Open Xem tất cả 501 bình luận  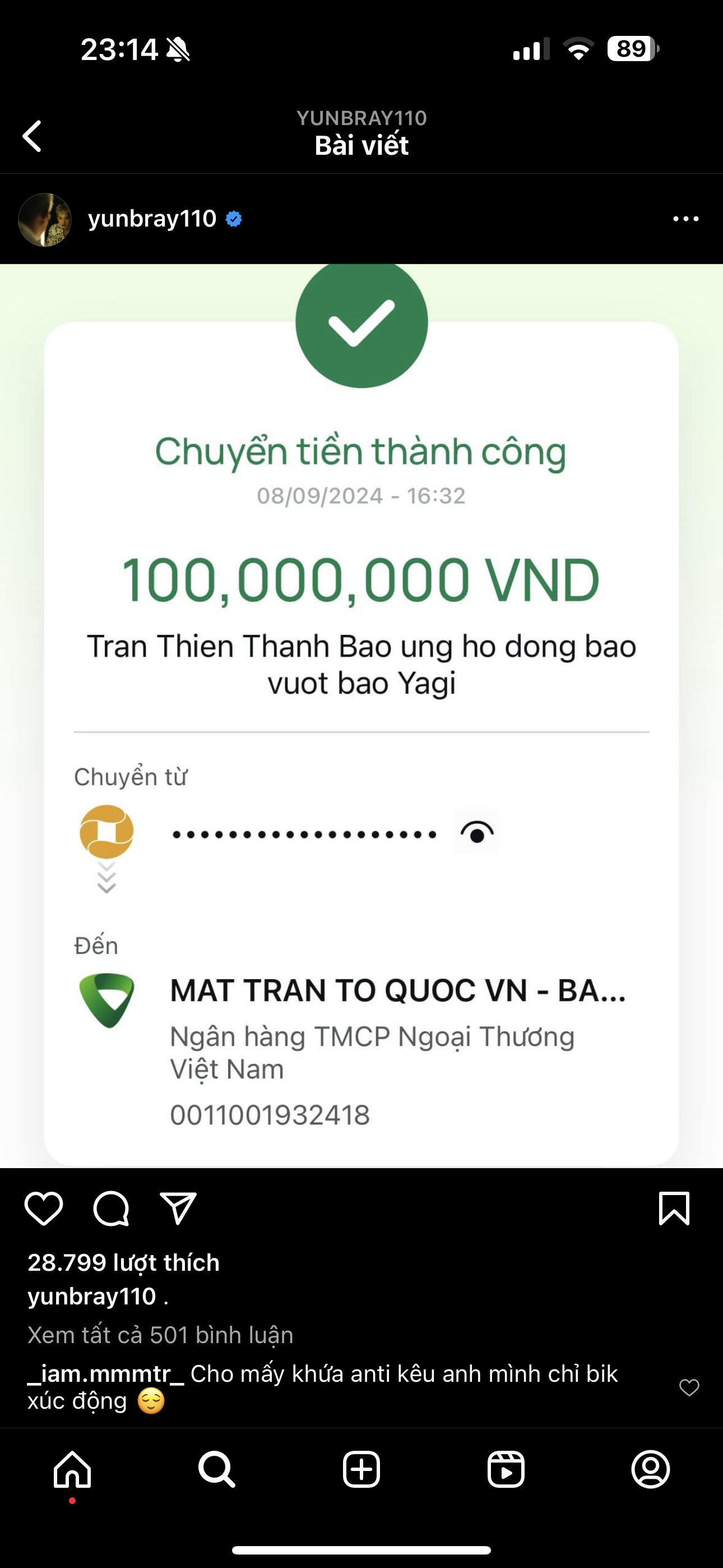pos(161,1334)
